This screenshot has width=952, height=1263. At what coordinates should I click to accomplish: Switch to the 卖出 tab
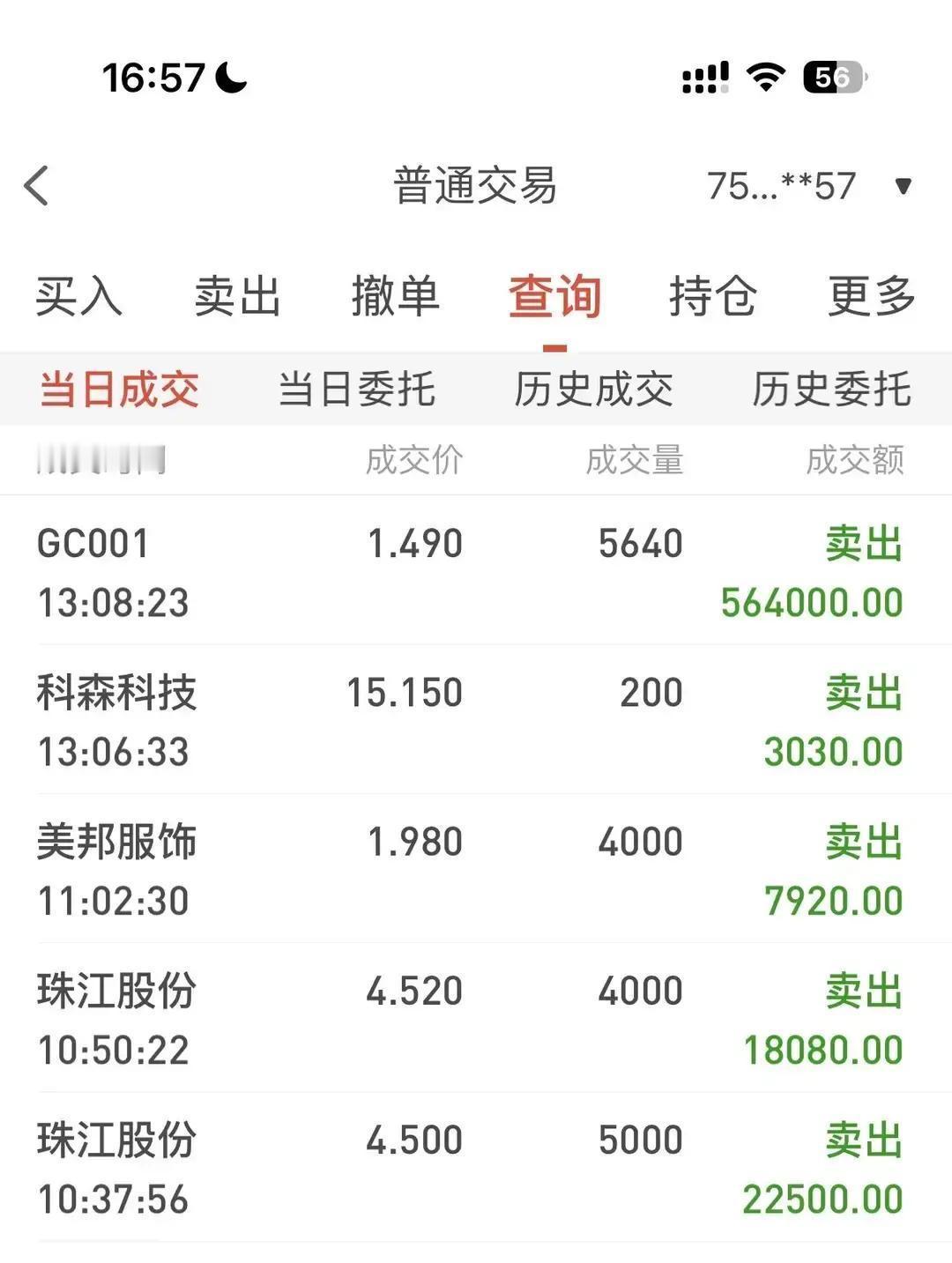(237, 296)
